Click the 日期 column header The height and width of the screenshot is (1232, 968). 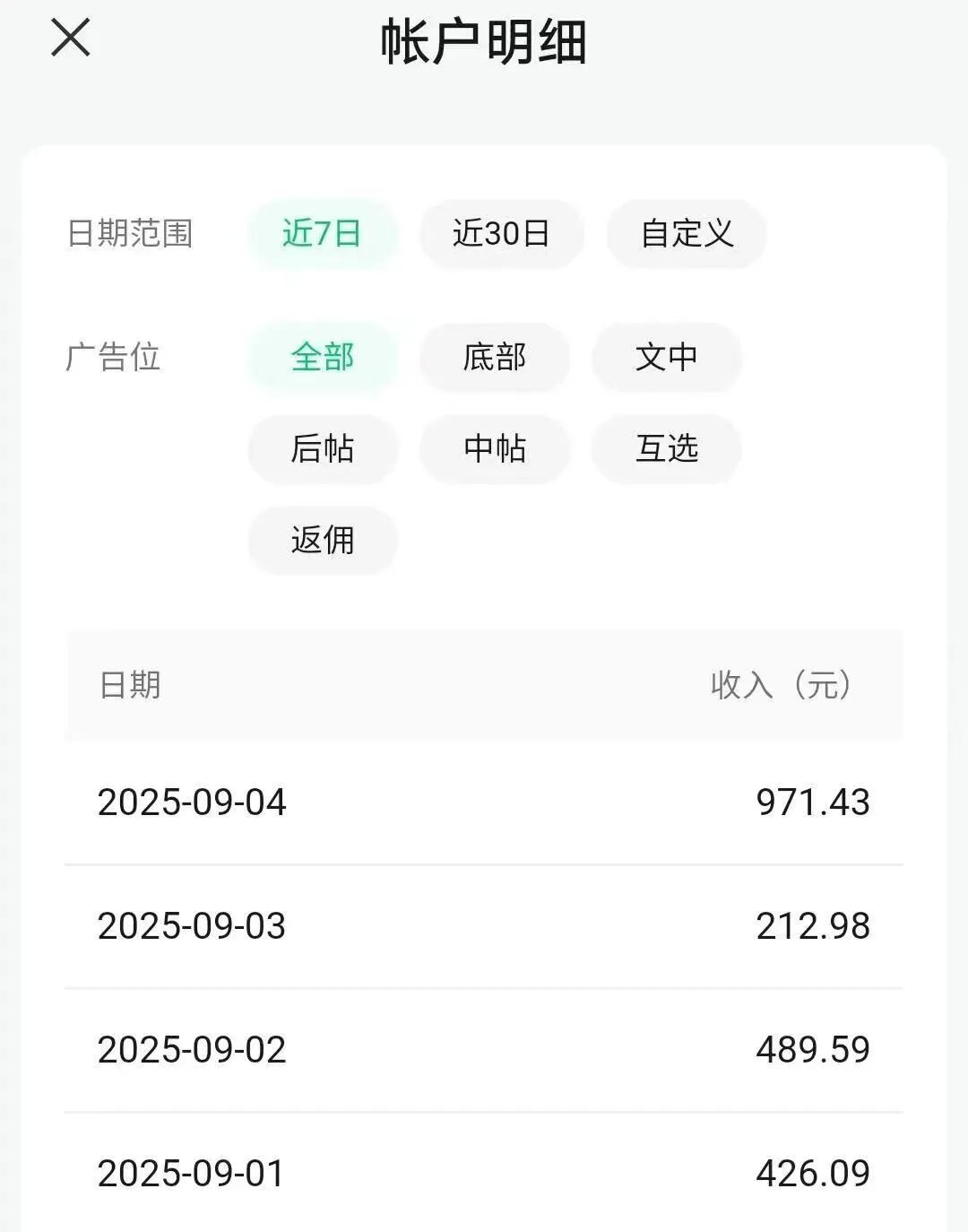pyautogui.click(x=129, y=686)
